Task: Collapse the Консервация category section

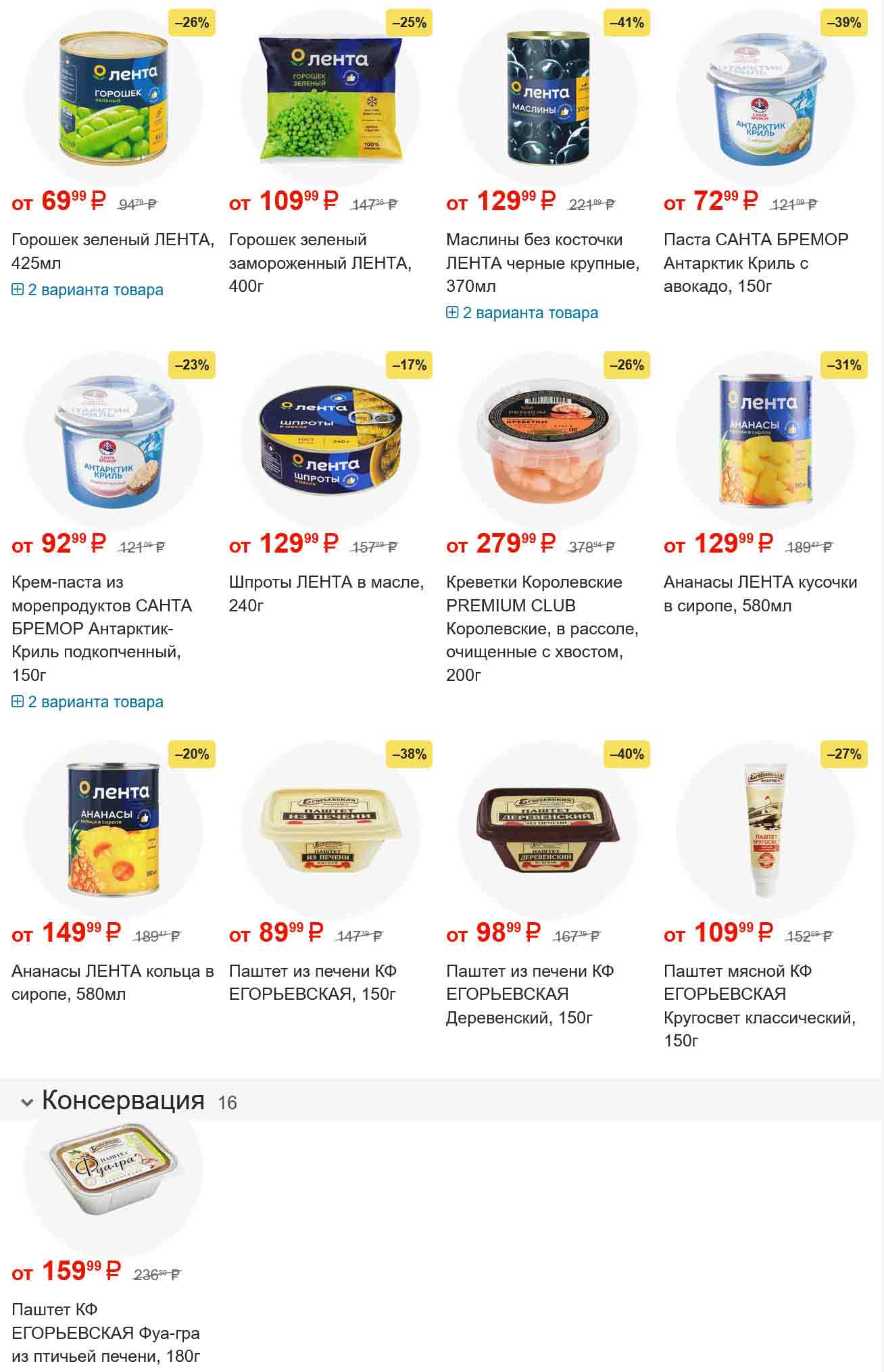Action: [27, 1102]
